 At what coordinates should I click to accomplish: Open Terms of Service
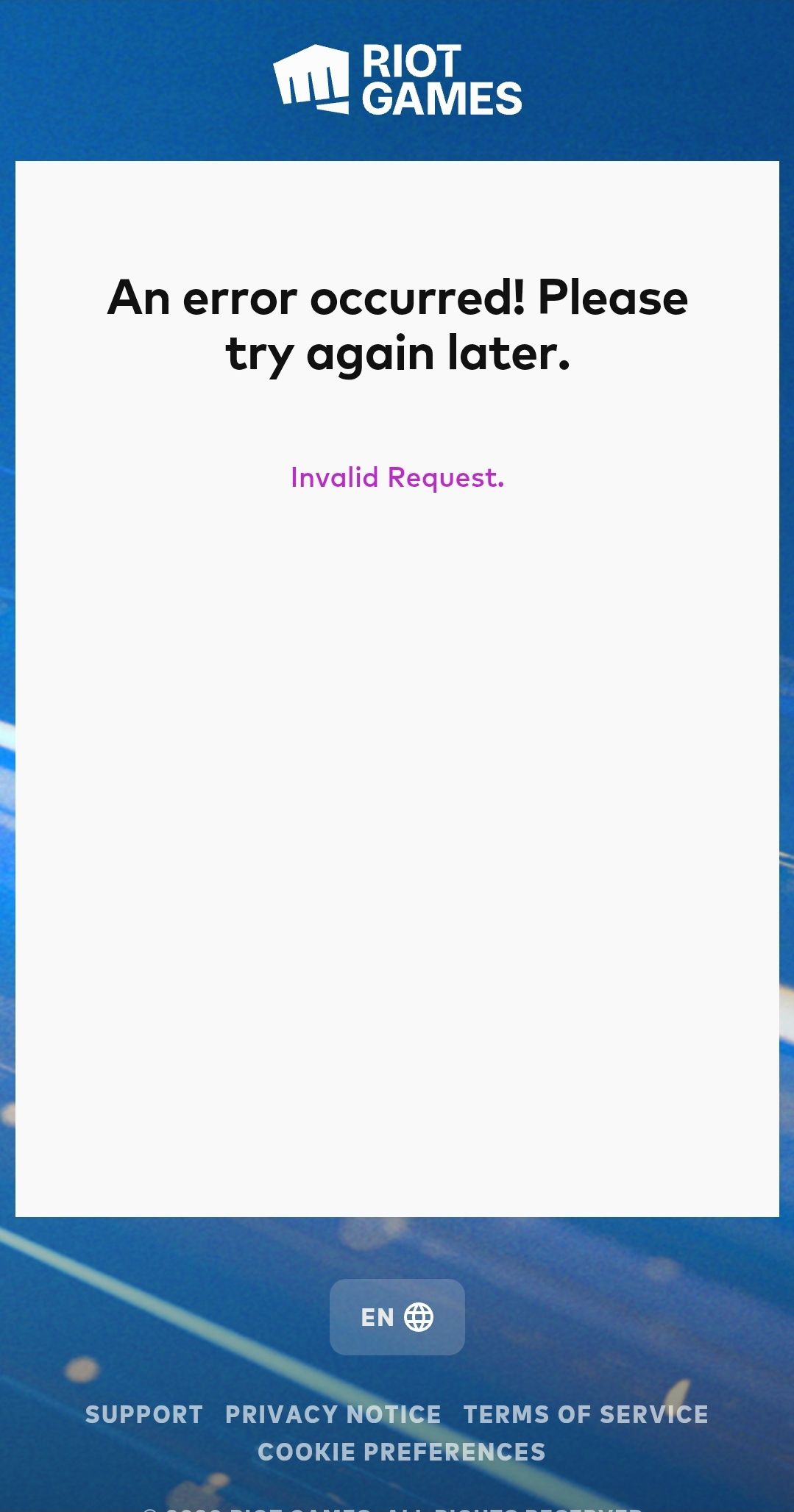coord(586,1414)
